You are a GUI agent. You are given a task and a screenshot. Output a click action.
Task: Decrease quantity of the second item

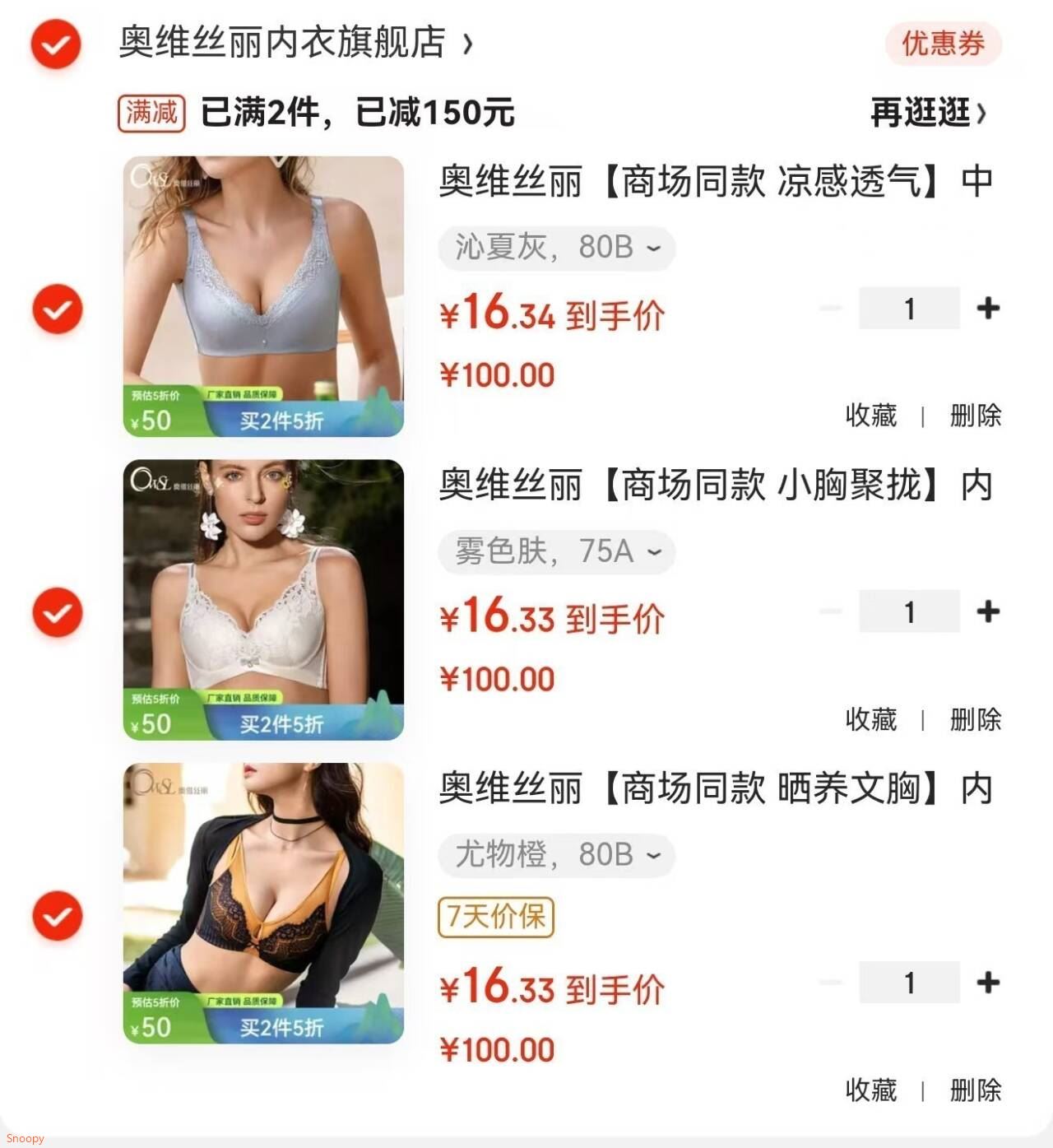[830, 612]
